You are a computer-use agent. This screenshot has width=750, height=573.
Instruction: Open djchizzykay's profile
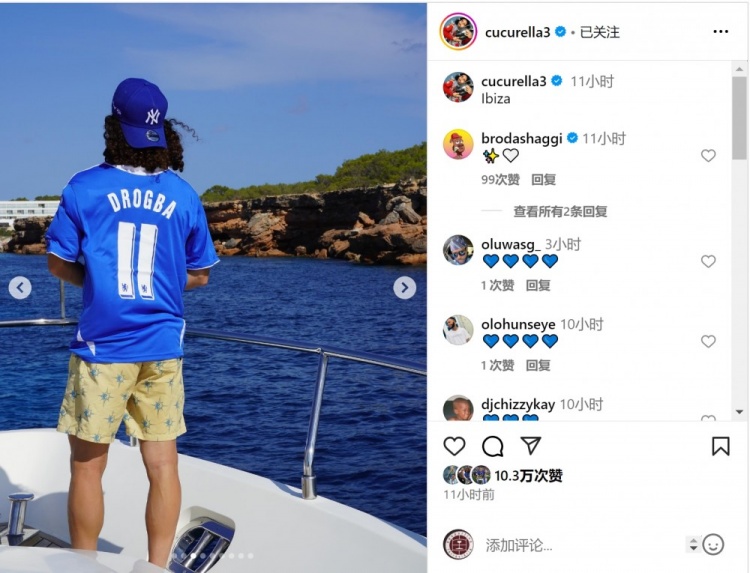(x=517, y=404)
